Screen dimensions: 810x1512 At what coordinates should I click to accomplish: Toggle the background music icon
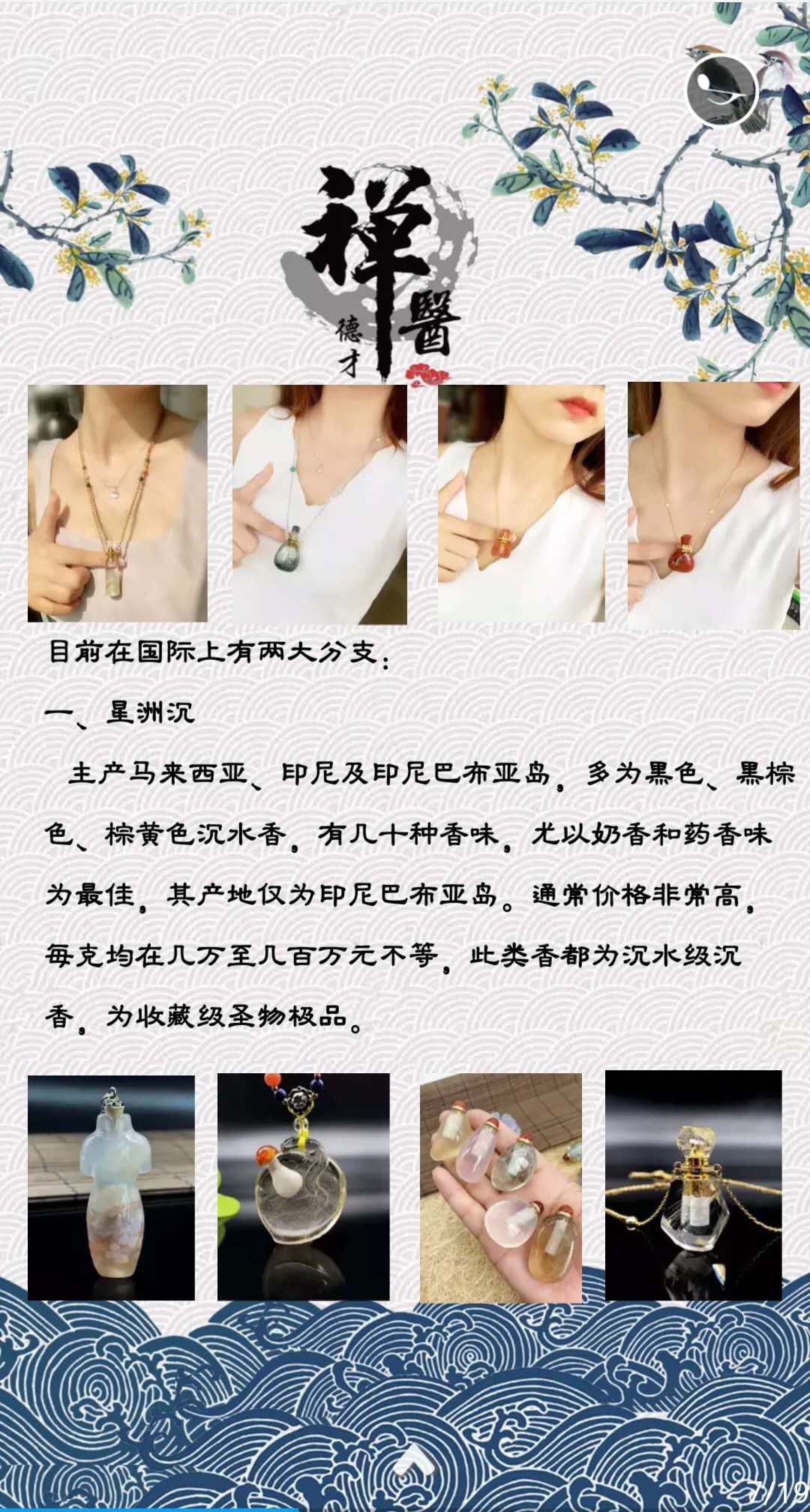coord(722,90)
